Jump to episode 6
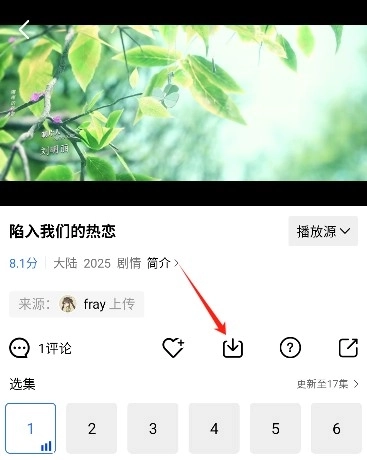The height and width of the screenshot is (460, 367). click(x=336, y=428)
